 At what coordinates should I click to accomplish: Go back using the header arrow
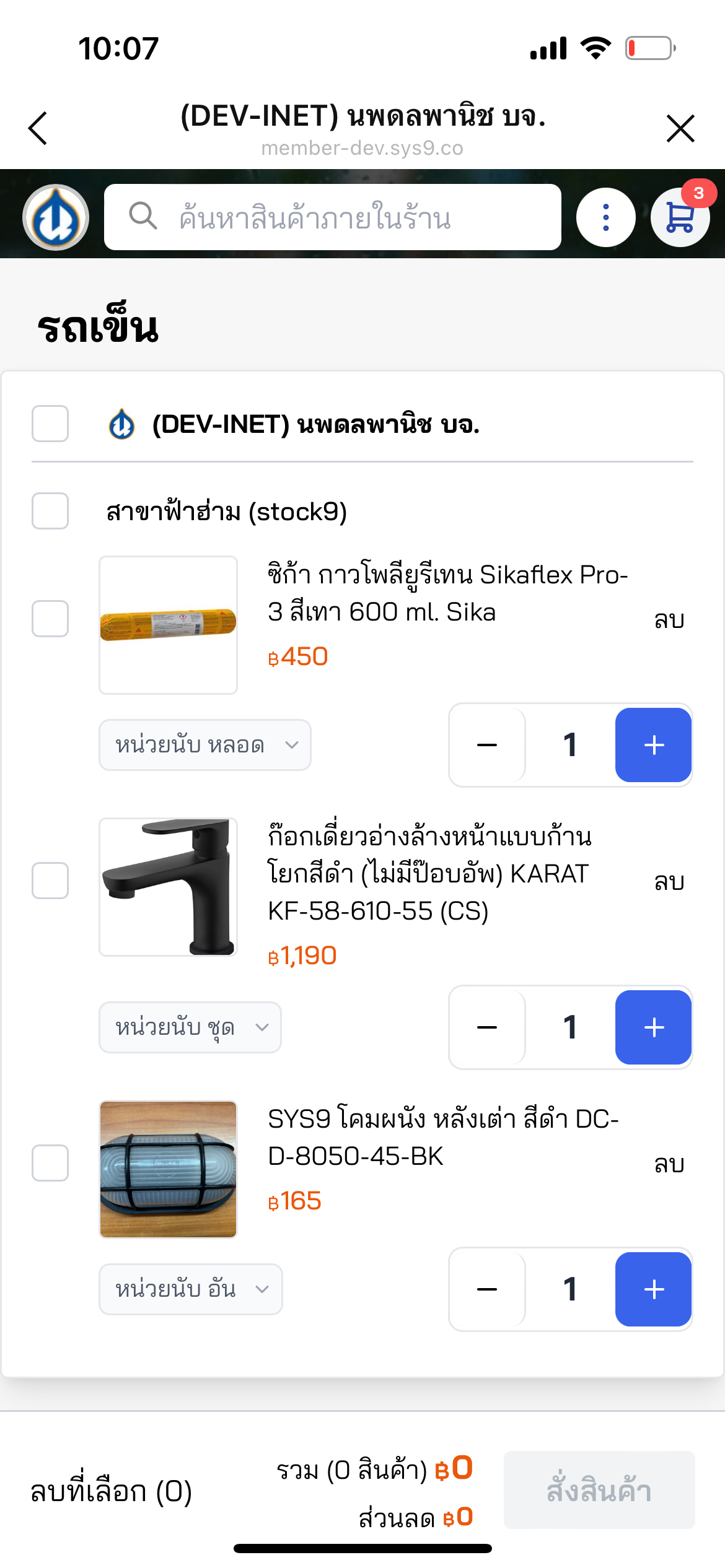click(x=38, y=128)
